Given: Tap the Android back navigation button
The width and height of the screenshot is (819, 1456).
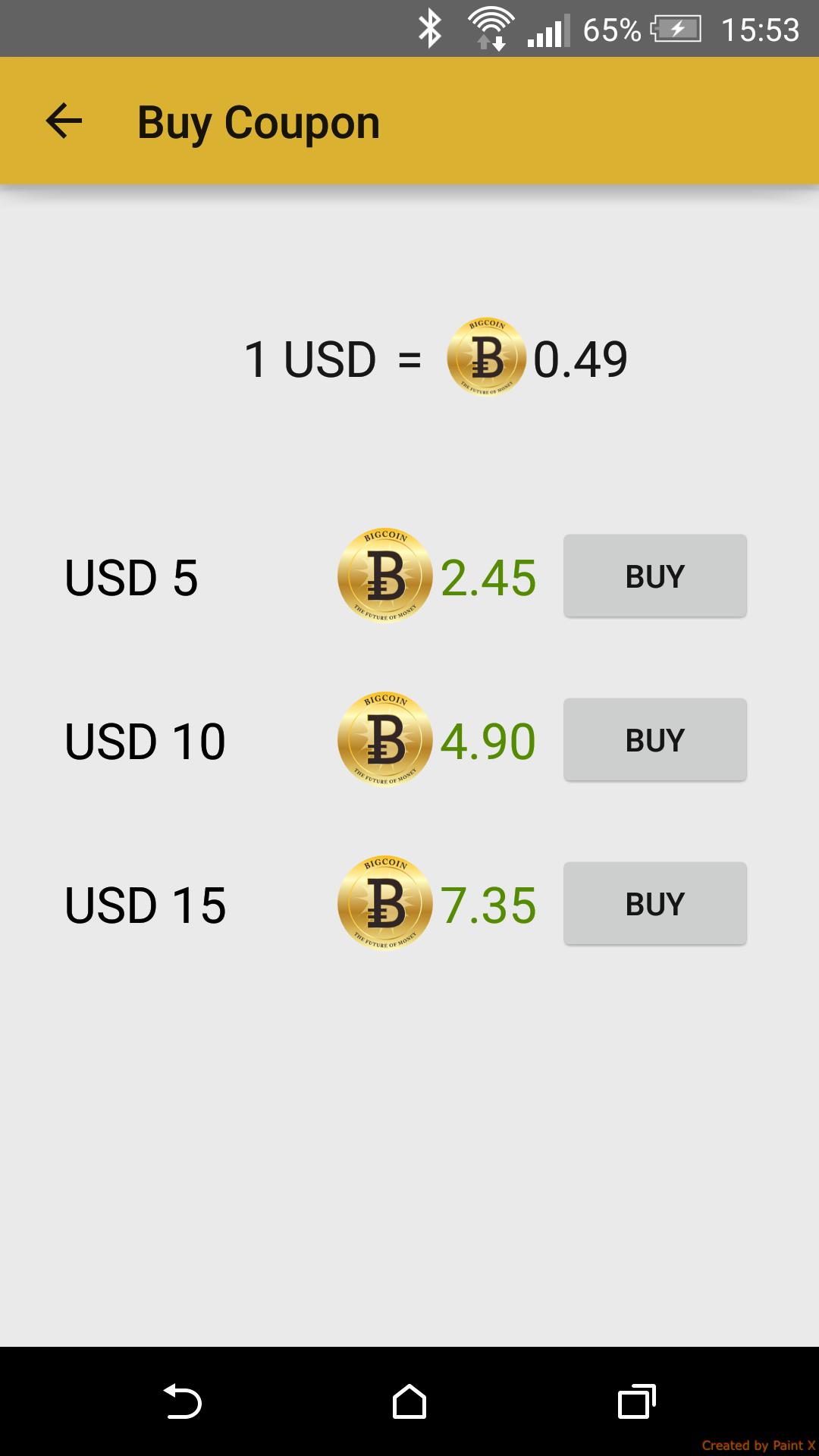Looking at the screenshot, I should pyautogui.click(x=181, y=1399).
